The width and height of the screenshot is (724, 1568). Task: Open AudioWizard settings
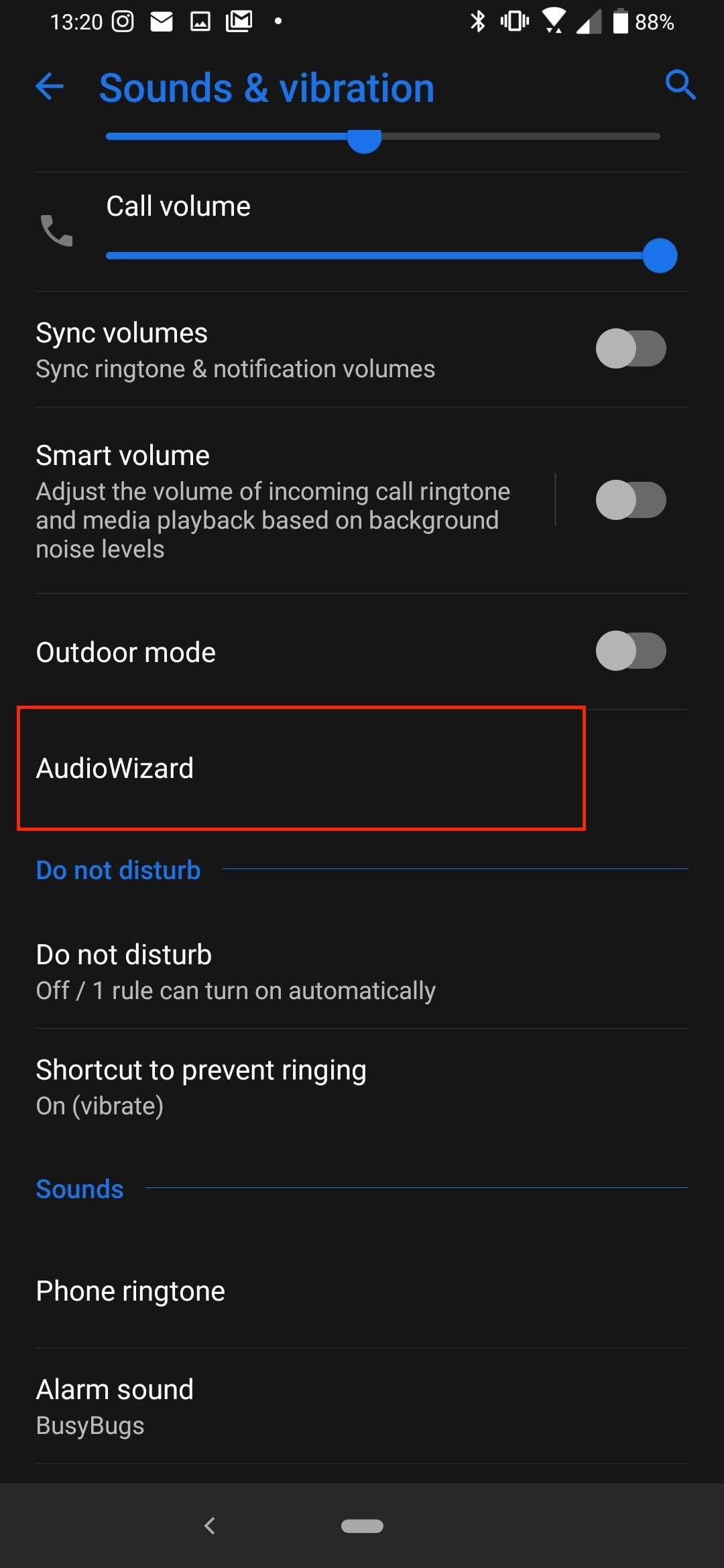point(302,768)
